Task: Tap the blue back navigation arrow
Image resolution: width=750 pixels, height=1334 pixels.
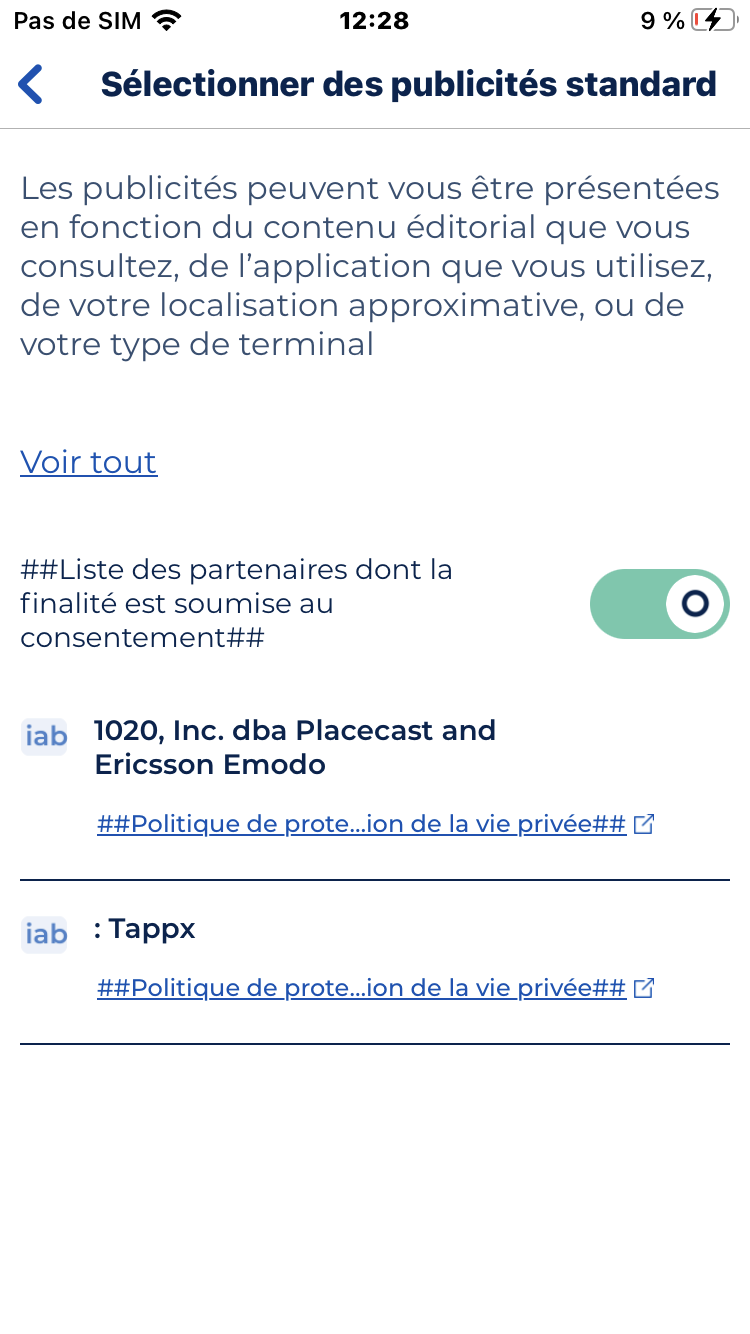Action: (30, 84)
